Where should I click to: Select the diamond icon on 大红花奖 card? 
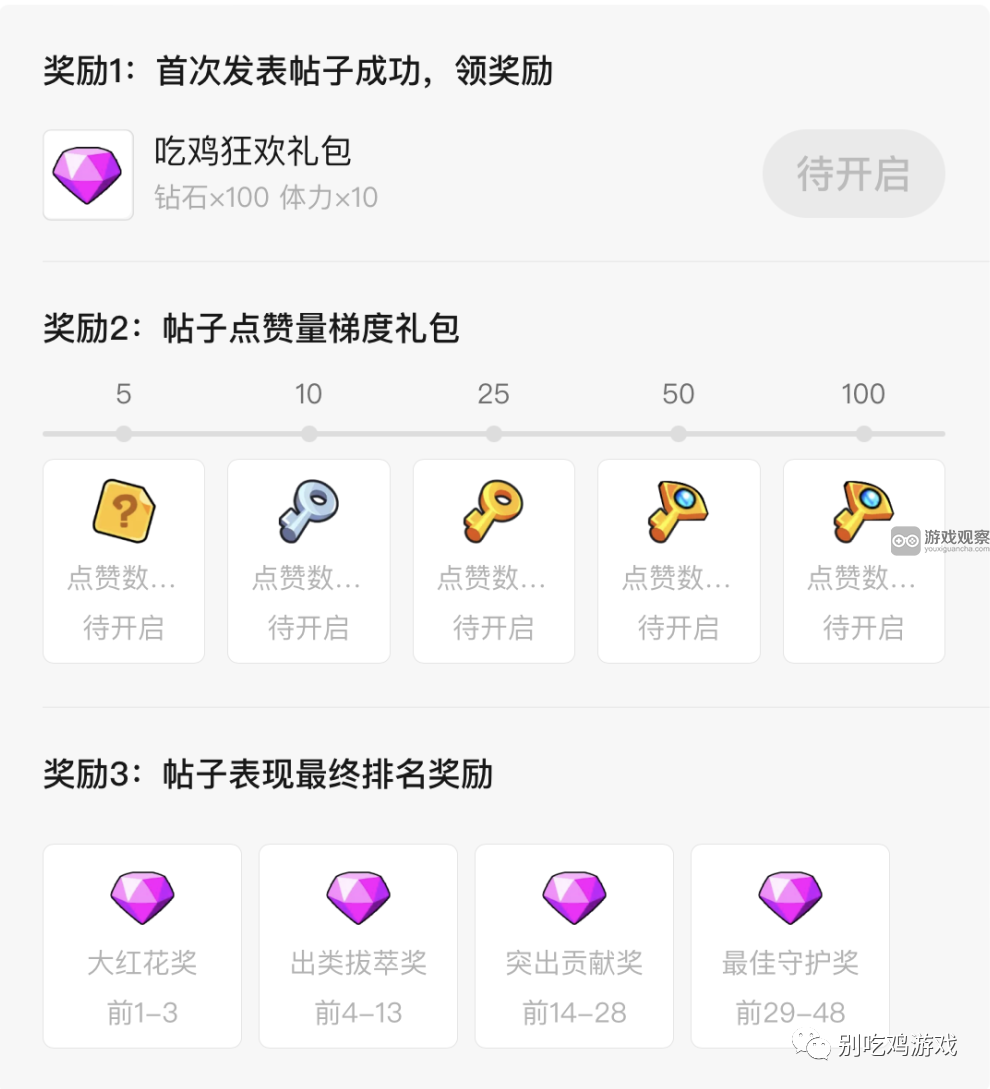click(141, 896)
